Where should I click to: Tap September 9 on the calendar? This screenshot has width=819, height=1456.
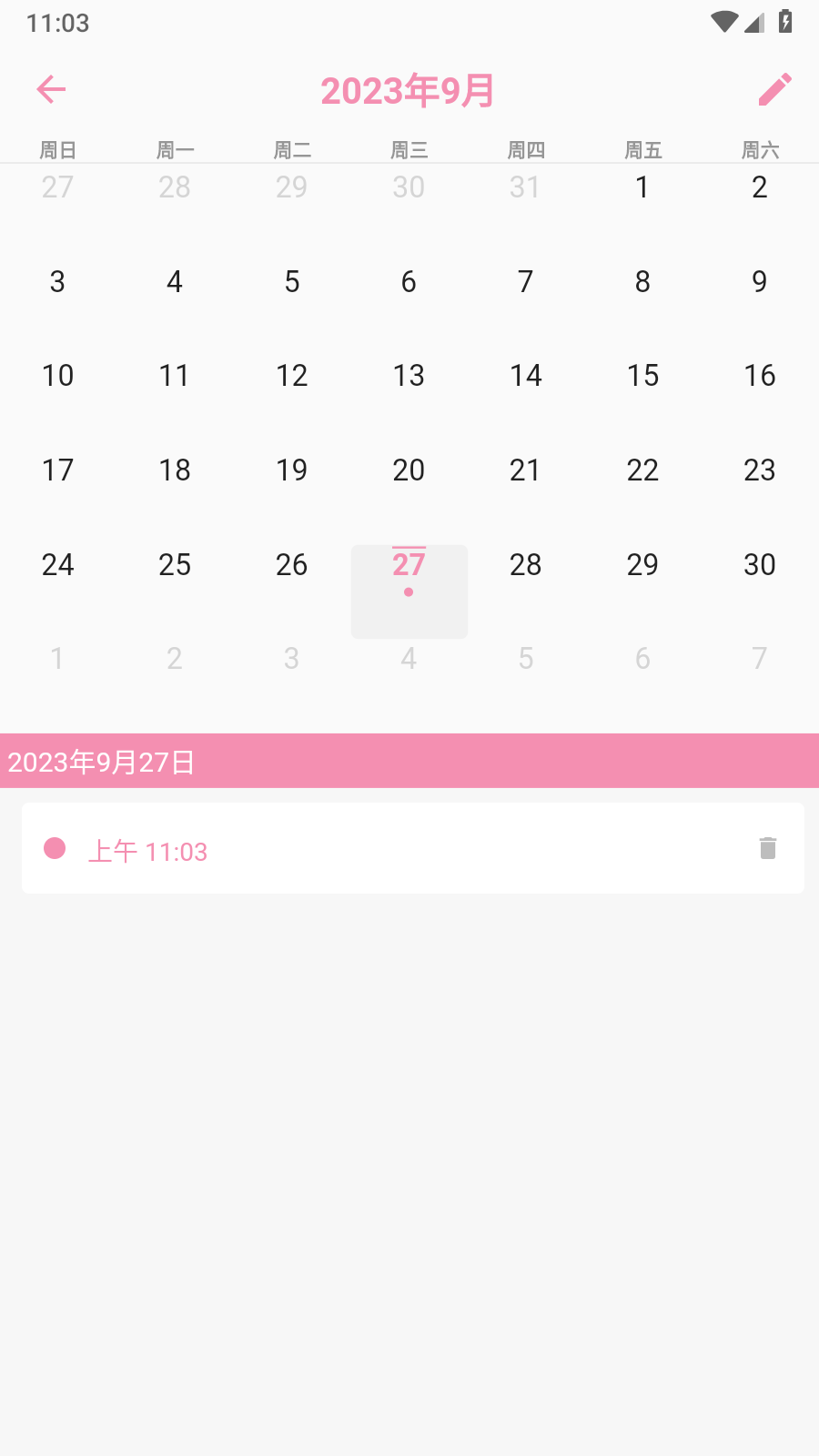pyautogui.click(x=759, y=282)
